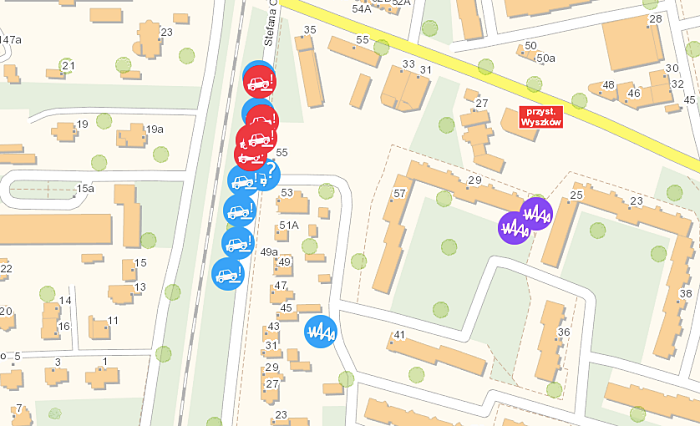Open the purple grass marker nearest building 25
Screen dimensions: 700x426
pos(537,213)
